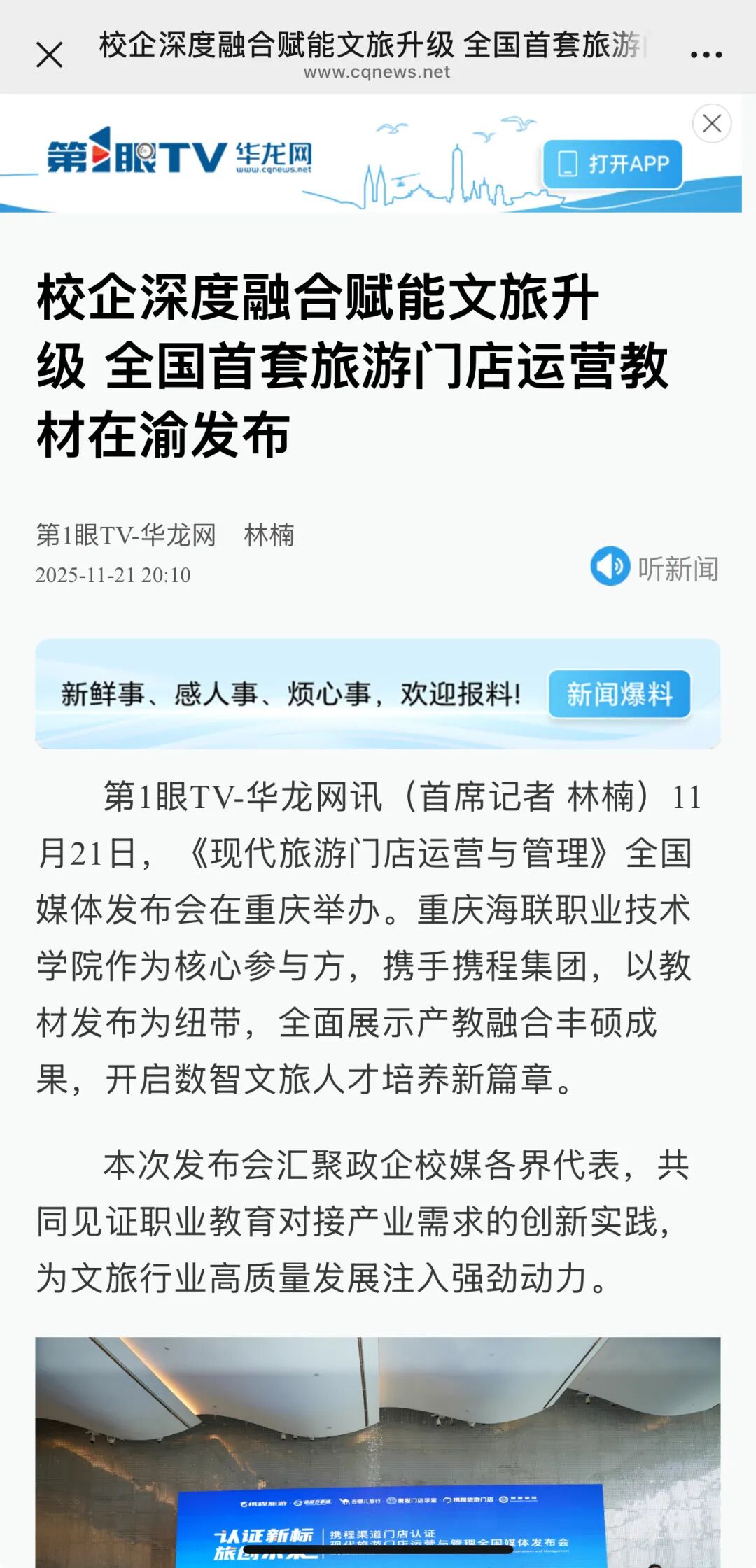Tap the 新闻爆料 button
756x1568 pixels.
(x=619, y=694)
